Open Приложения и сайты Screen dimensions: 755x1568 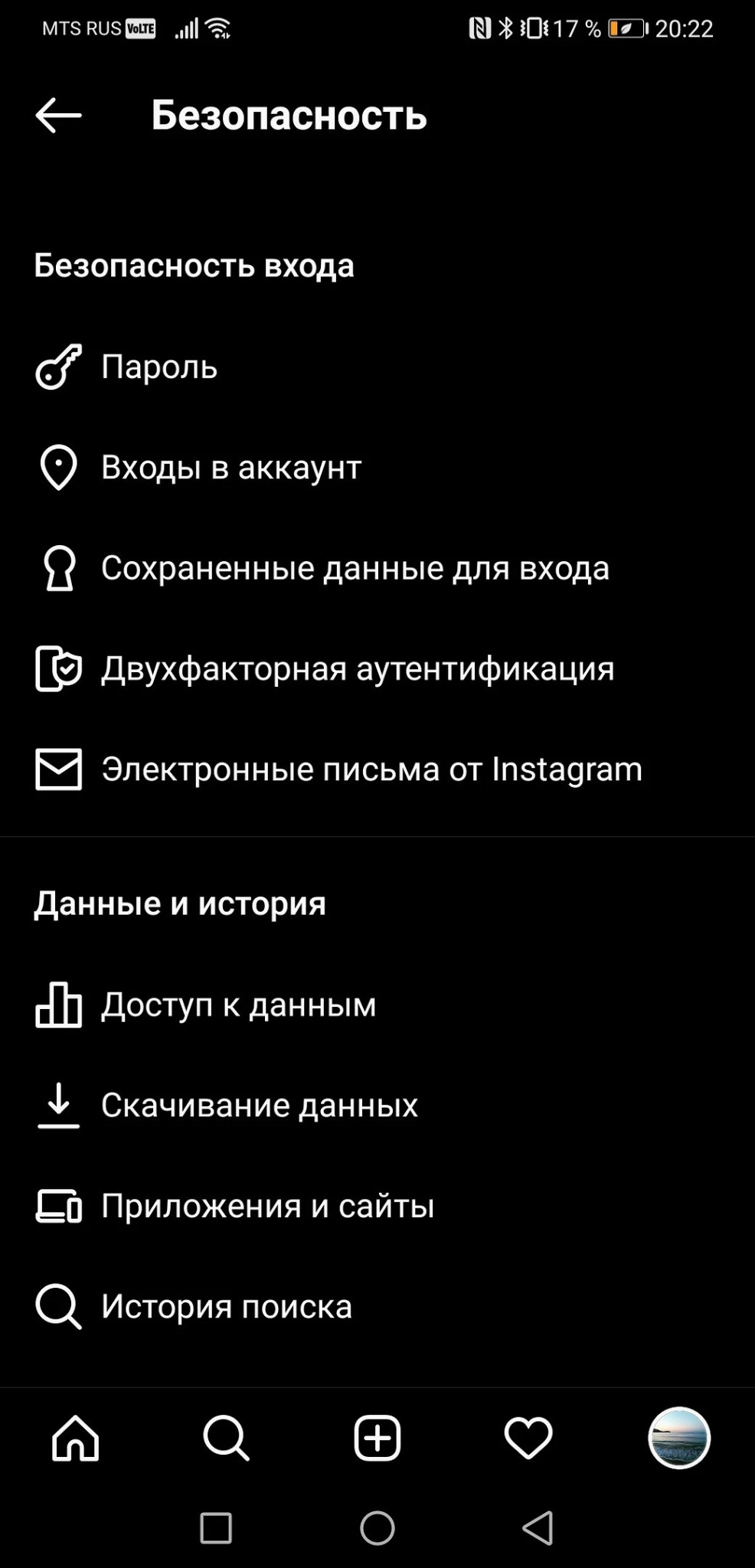point(267,1206)
